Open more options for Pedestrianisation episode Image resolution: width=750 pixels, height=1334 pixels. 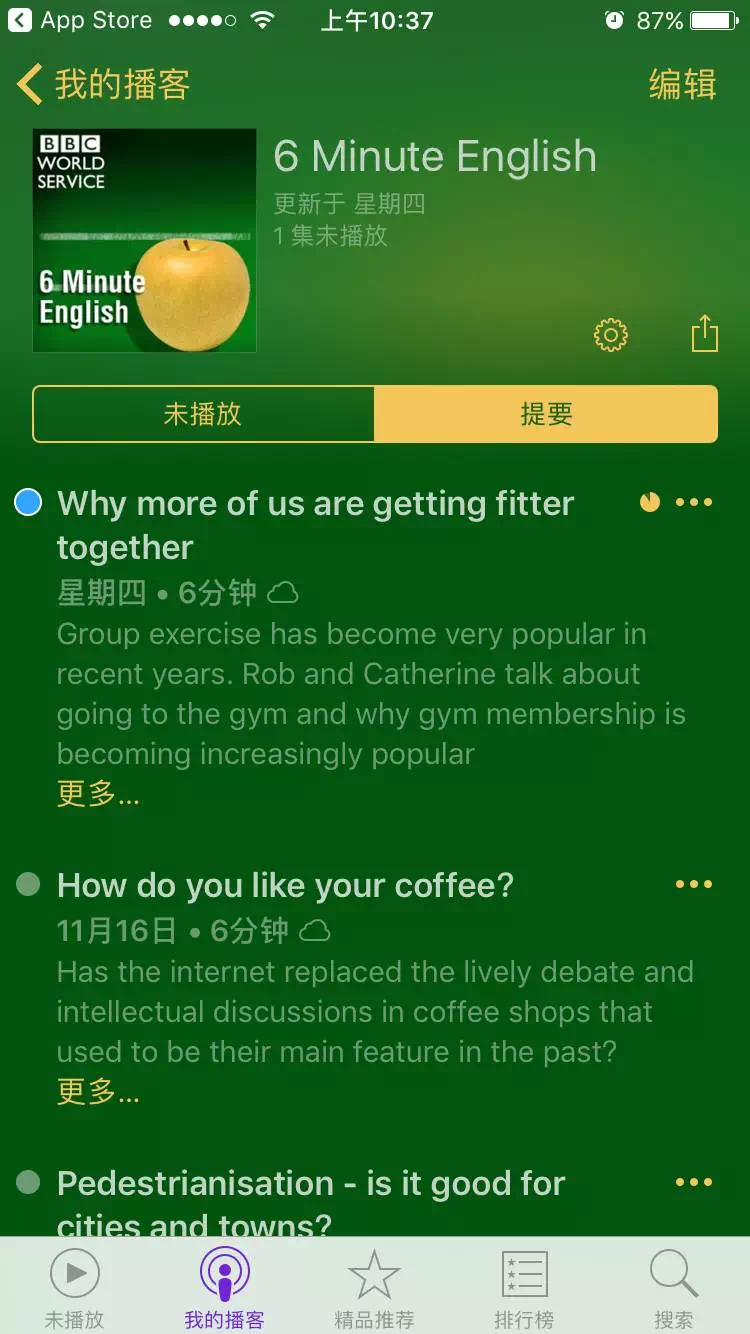pos(694,1182)
